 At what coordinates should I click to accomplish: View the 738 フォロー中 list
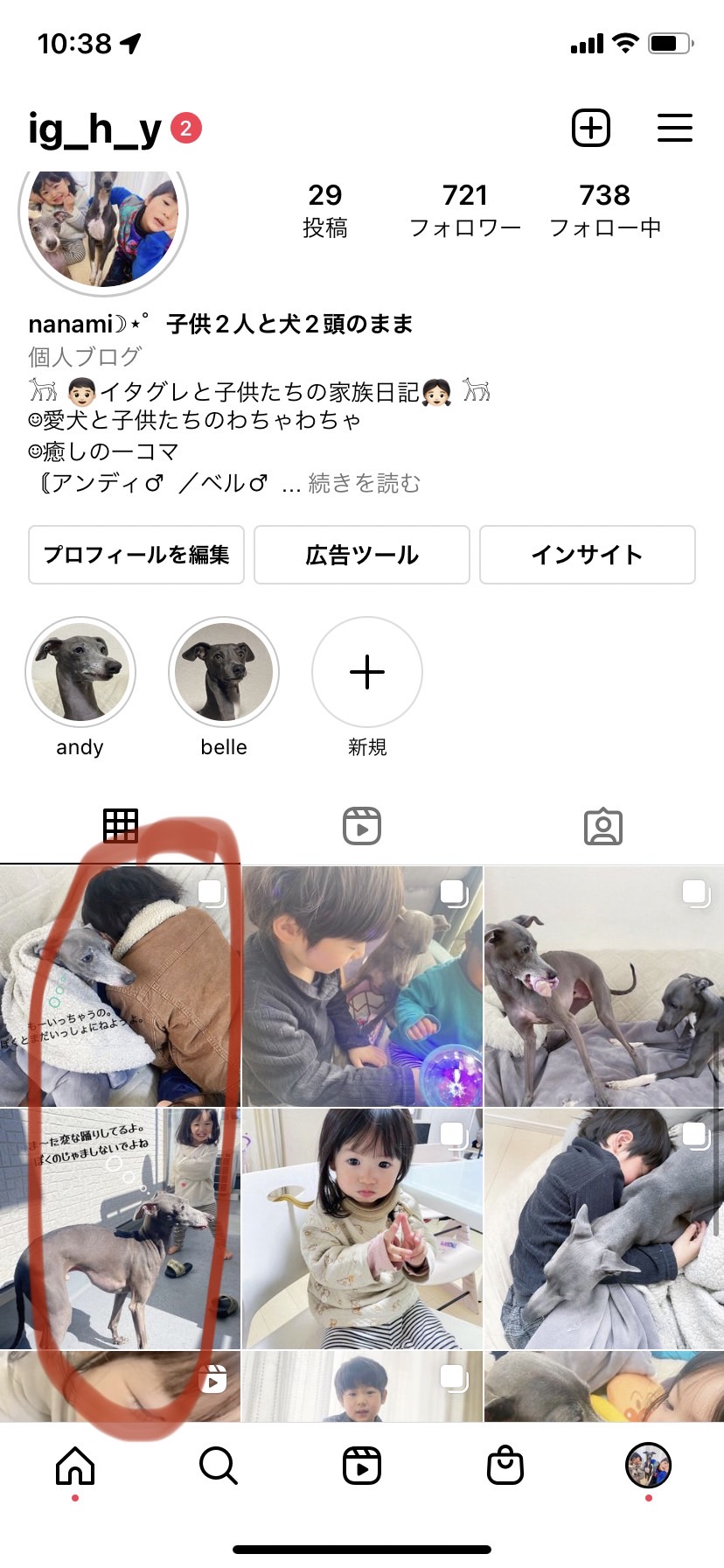605,210
